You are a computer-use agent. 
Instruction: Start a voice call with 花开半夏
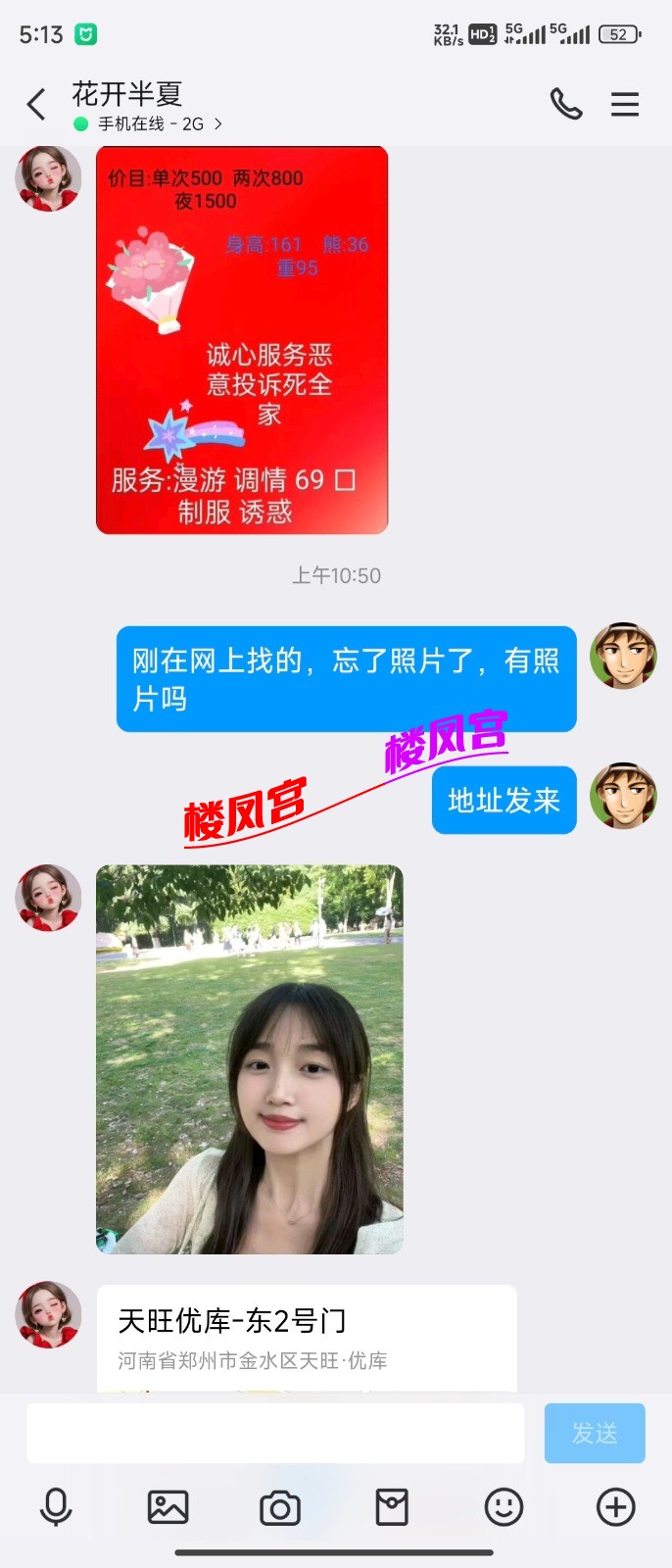565,104
